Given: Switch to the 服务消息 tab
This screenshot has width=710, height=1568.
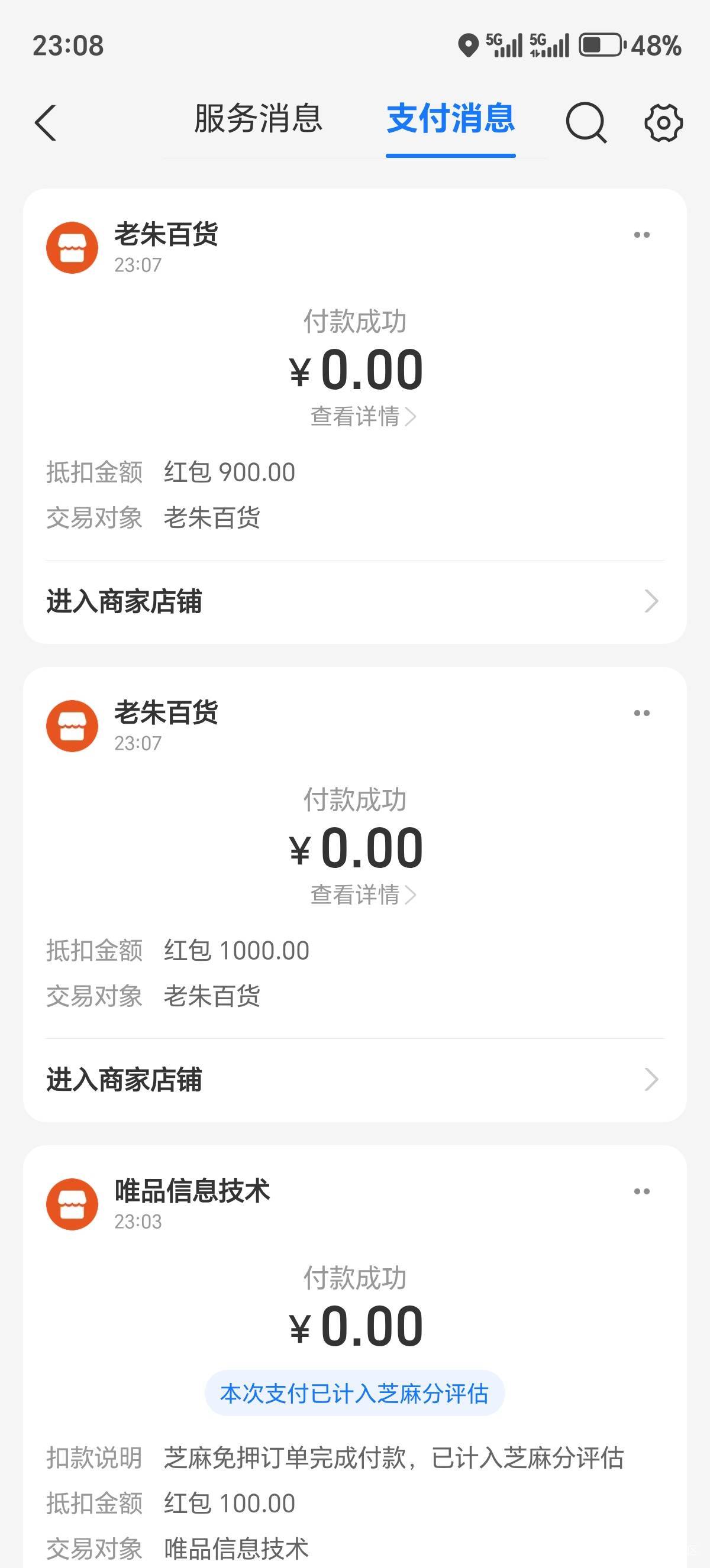Looking at the screenshot, I should (x=258, y=119).
